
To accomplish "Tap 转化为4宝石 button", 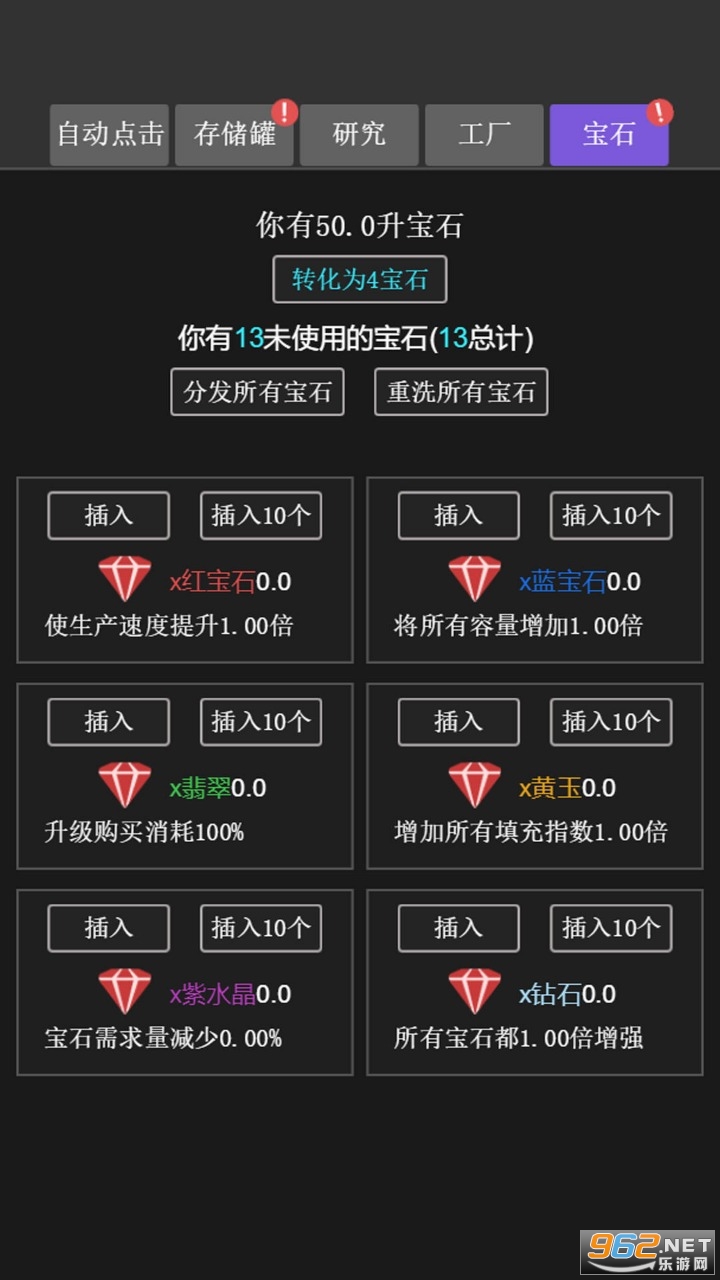I will click(x=360, y=280).
